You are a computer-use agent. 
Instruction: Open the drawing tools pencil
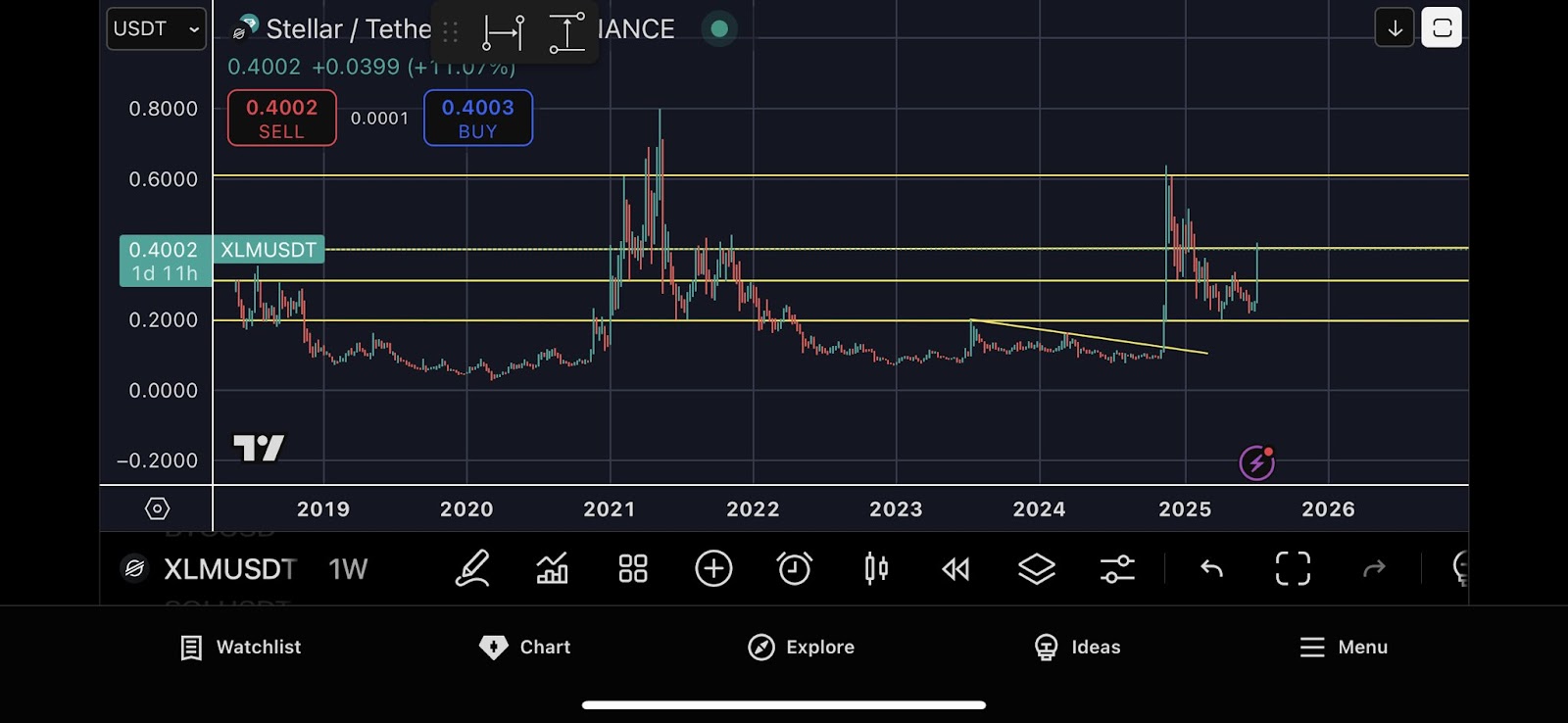[x=472, y=568]
